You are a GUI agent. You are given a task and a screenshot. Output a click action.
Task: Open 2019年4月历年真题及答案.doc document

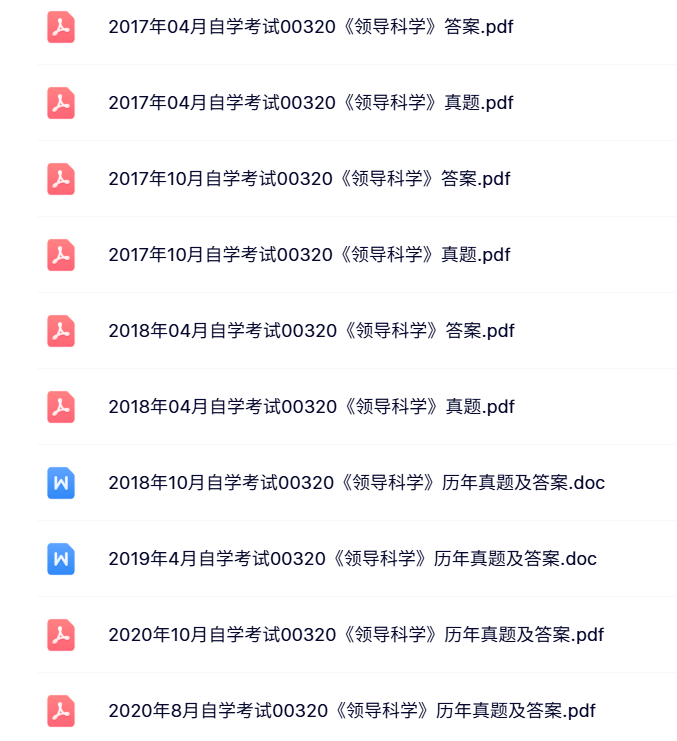(x=352, y=559)
